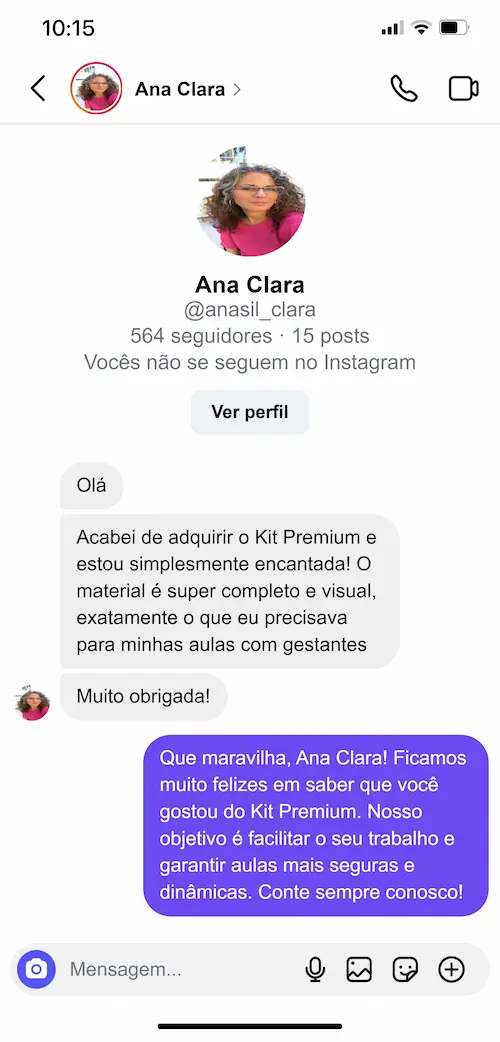The width and height of the screenshot is (500, 1042).
Task: Open the sticker picker icon
Action: pyautogui.click(x=405, y=970)
